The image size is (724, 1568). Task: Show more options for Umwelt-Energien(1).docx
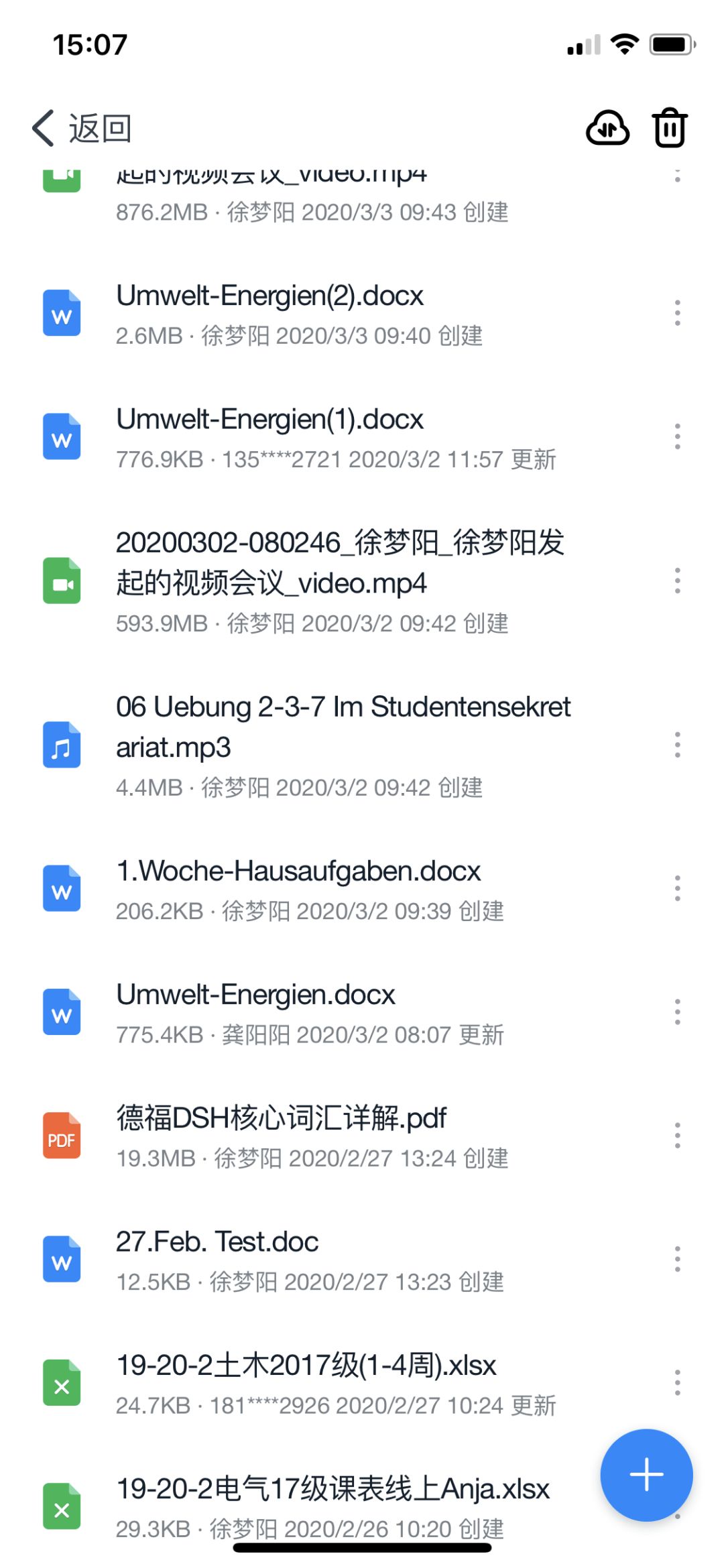(x=677, y=436)
